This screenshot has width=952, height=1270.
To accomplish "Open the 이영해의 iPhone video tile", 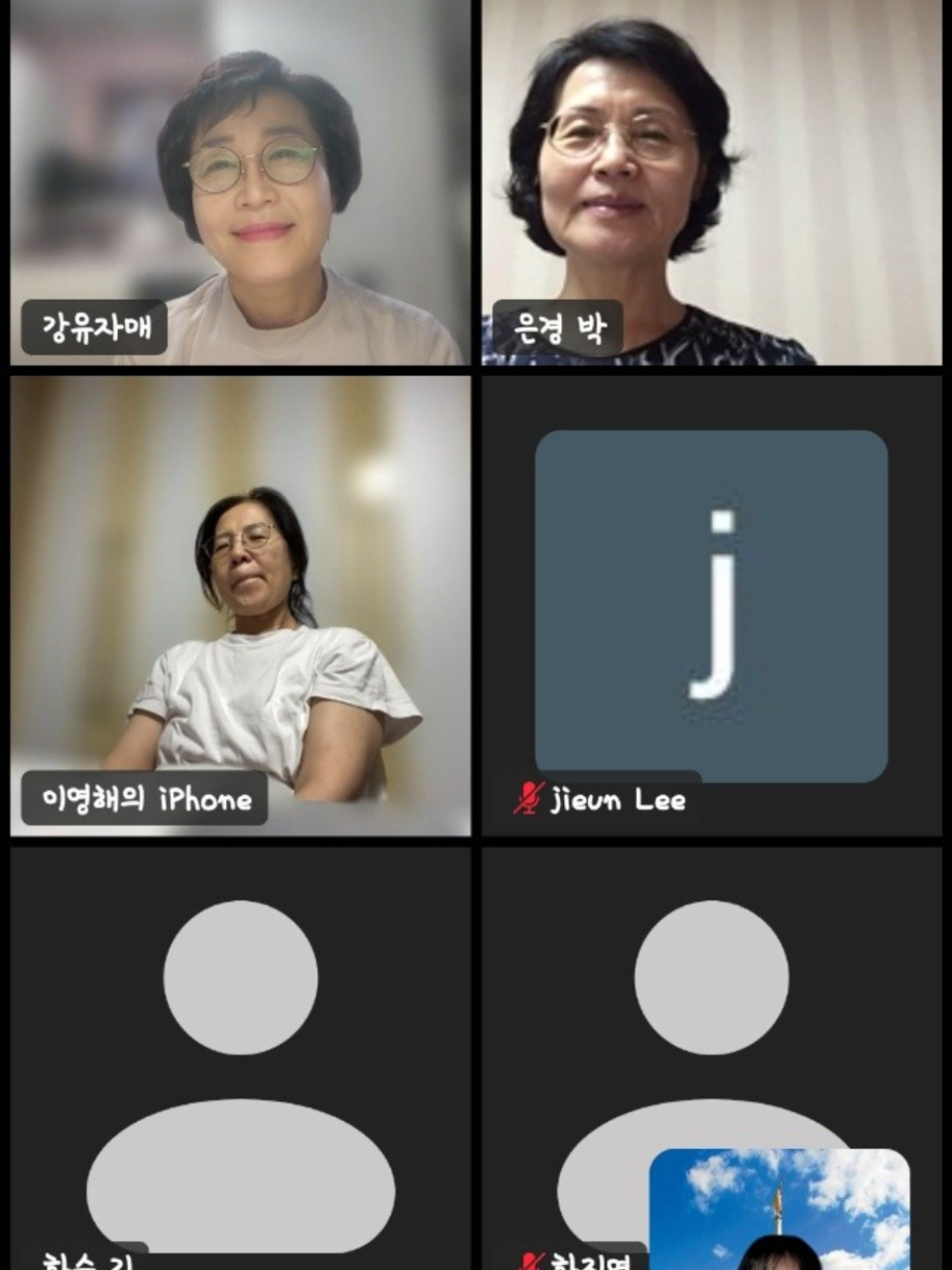I will (x=240, y=605).
